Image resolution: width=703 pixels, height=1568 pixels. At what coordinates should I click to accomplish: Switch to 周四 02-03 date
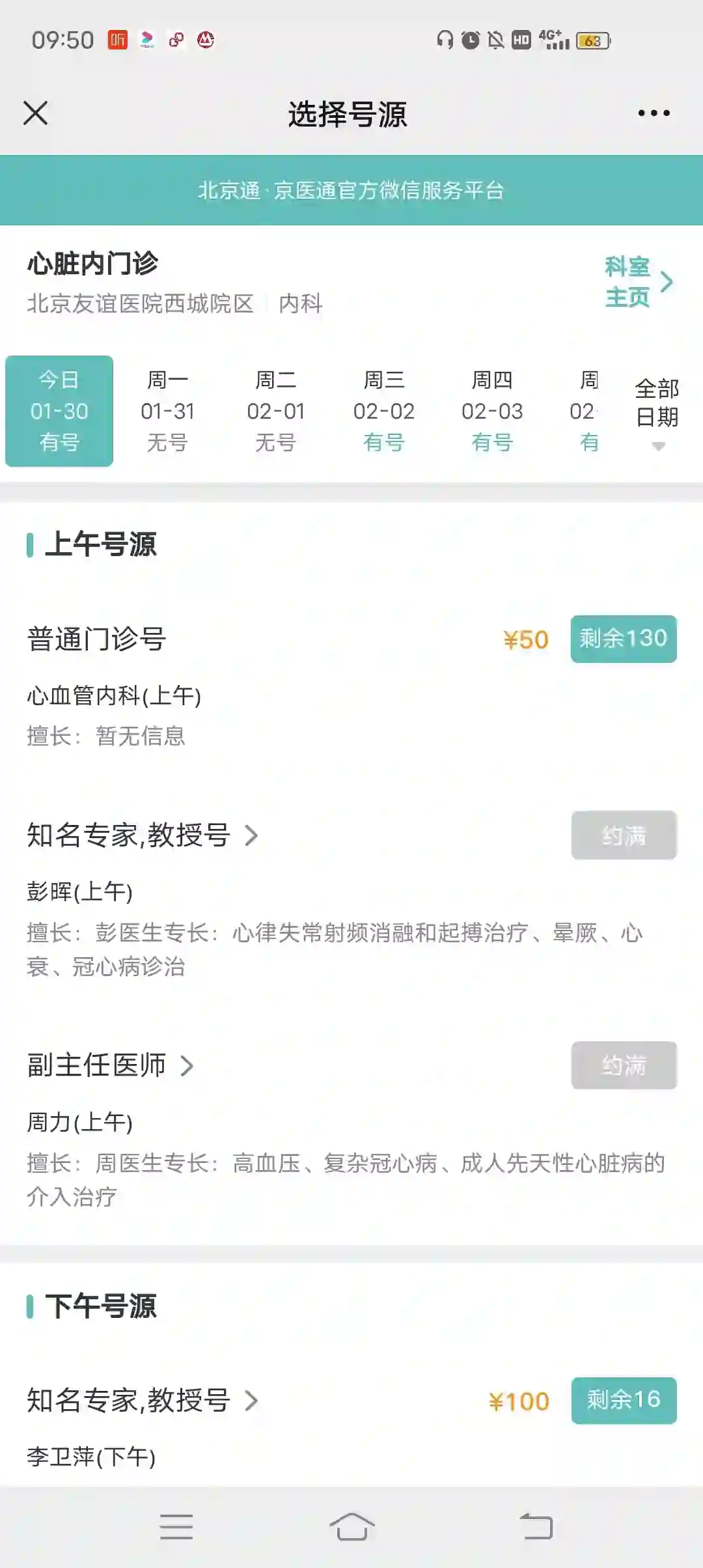pyautogui.click(x=492, y=411)
